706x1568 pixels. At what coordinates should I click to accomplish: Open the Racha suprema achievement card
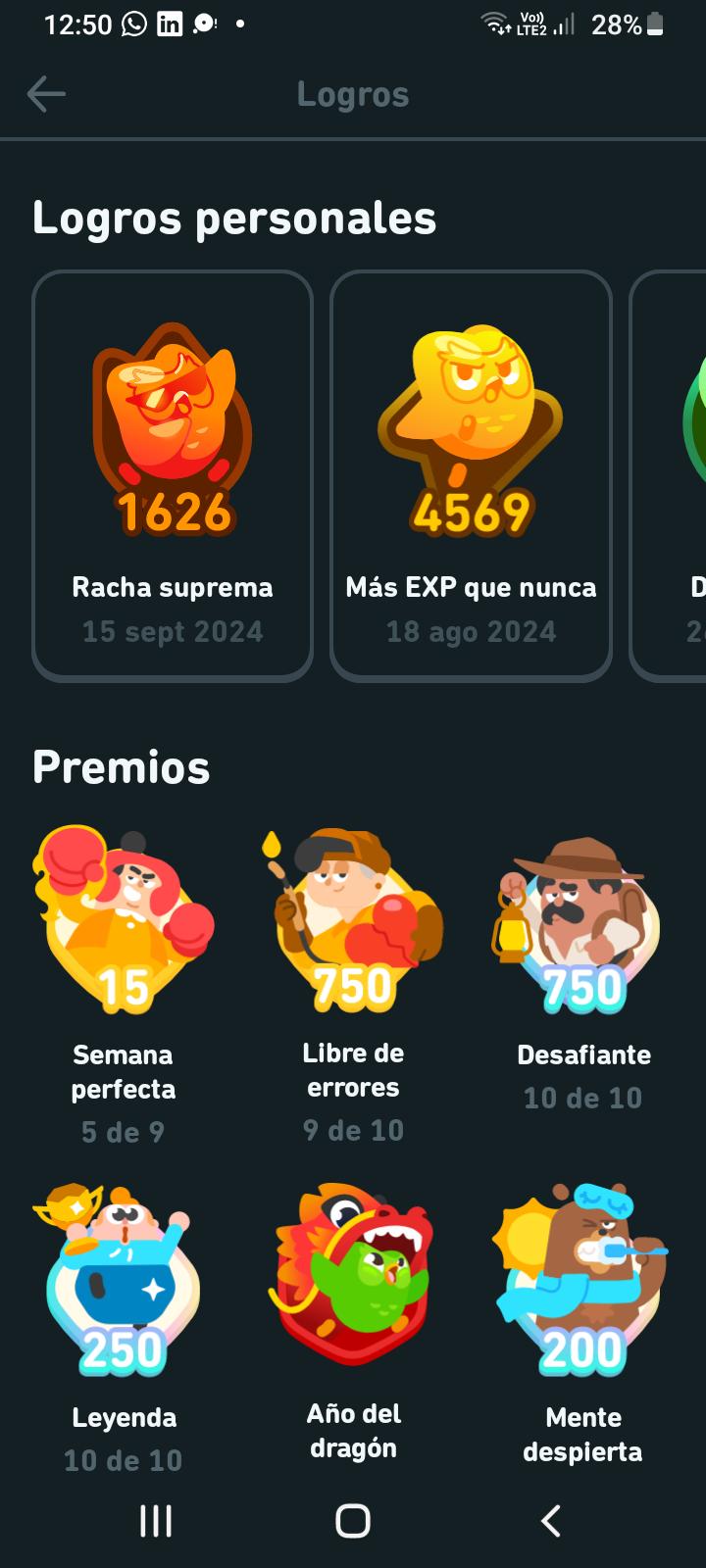point(173,475)
